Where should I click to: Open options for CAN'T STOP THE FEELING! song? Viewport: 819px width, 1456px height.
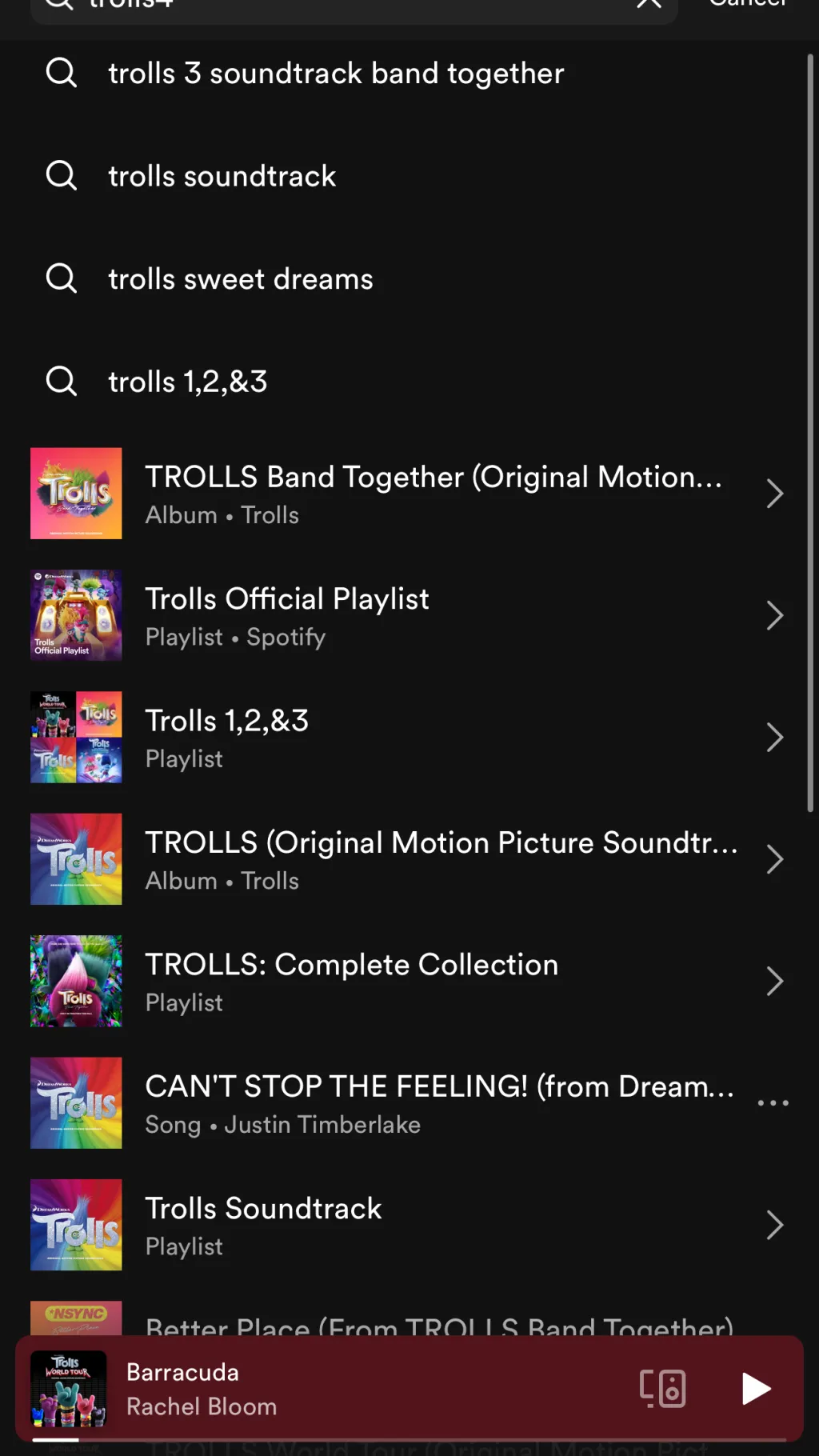pos(772,1102)
